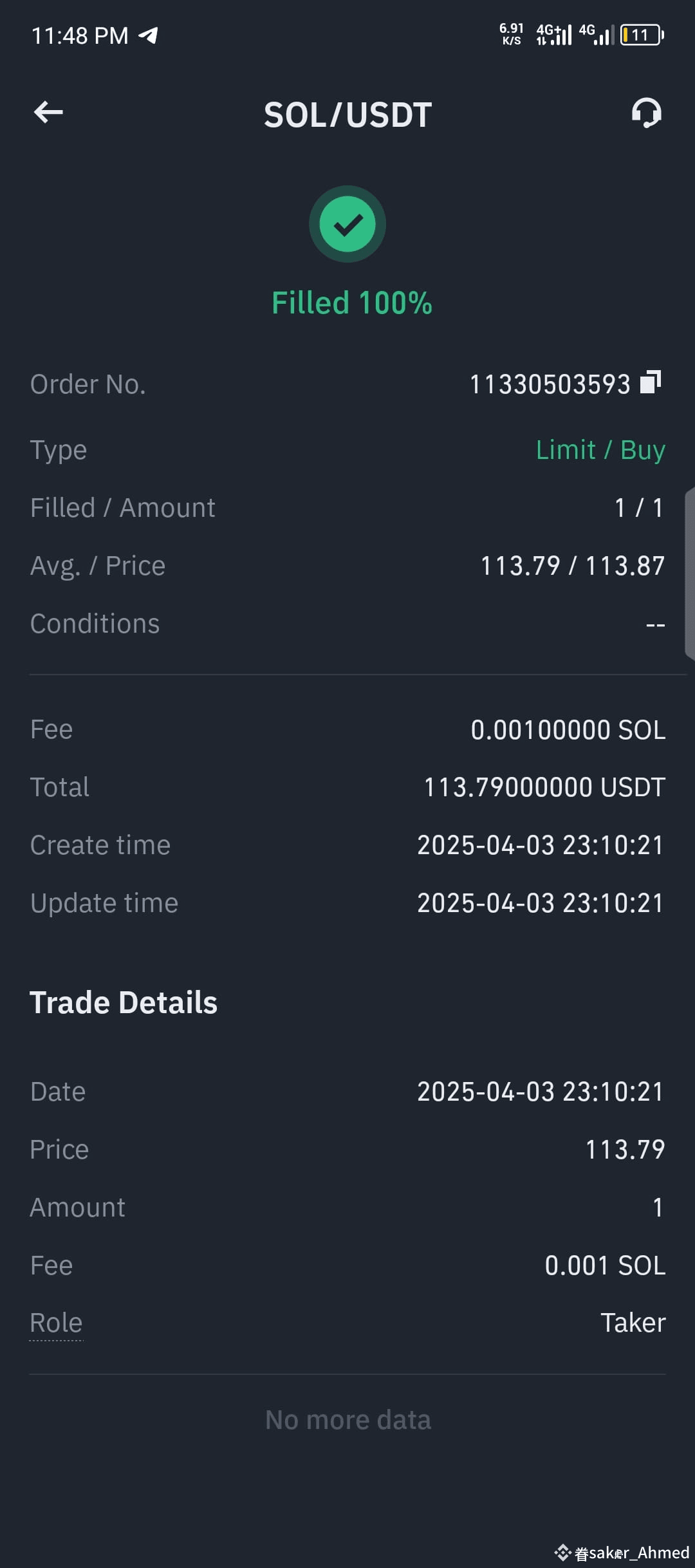The image size is (695, 1568).
Task: Open Role explanation via dotted Taker label
Action: coord(57,1322)
